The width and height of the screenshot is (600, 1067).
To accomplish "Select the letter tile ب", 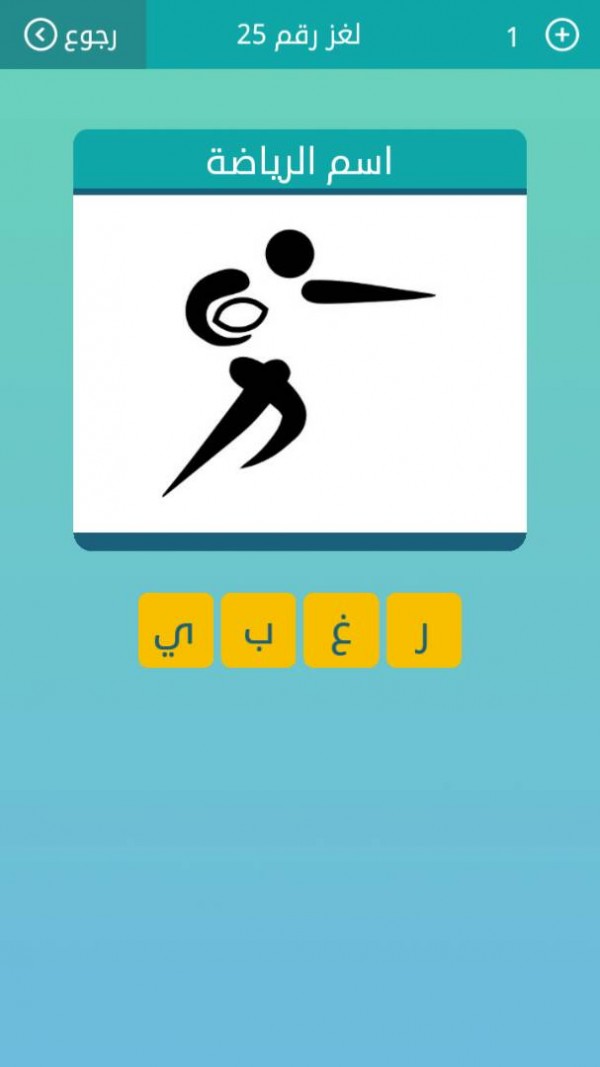I will 258,630.
